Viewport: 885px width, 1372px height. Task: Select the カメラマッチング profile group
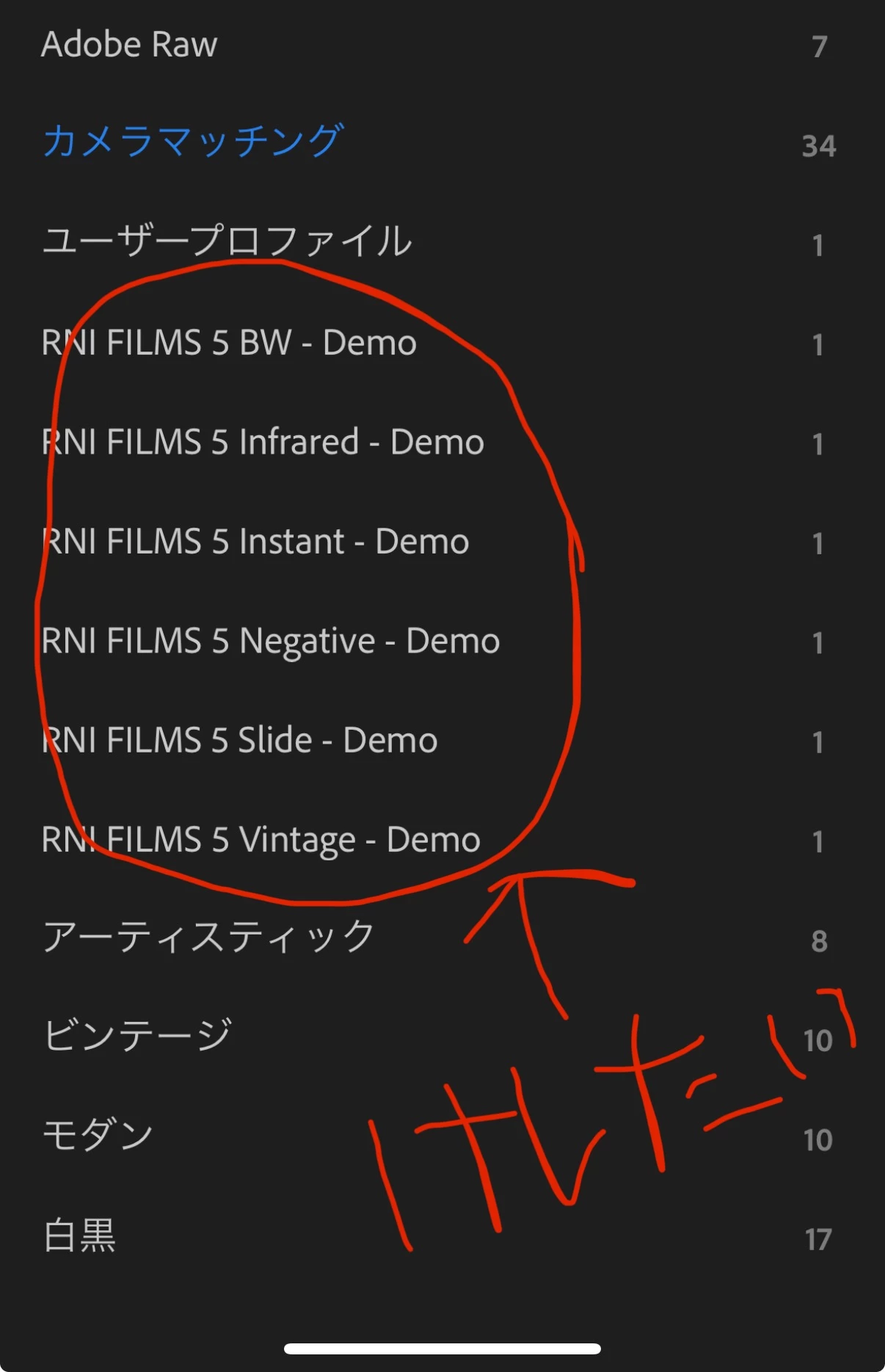tap(193, 141)
